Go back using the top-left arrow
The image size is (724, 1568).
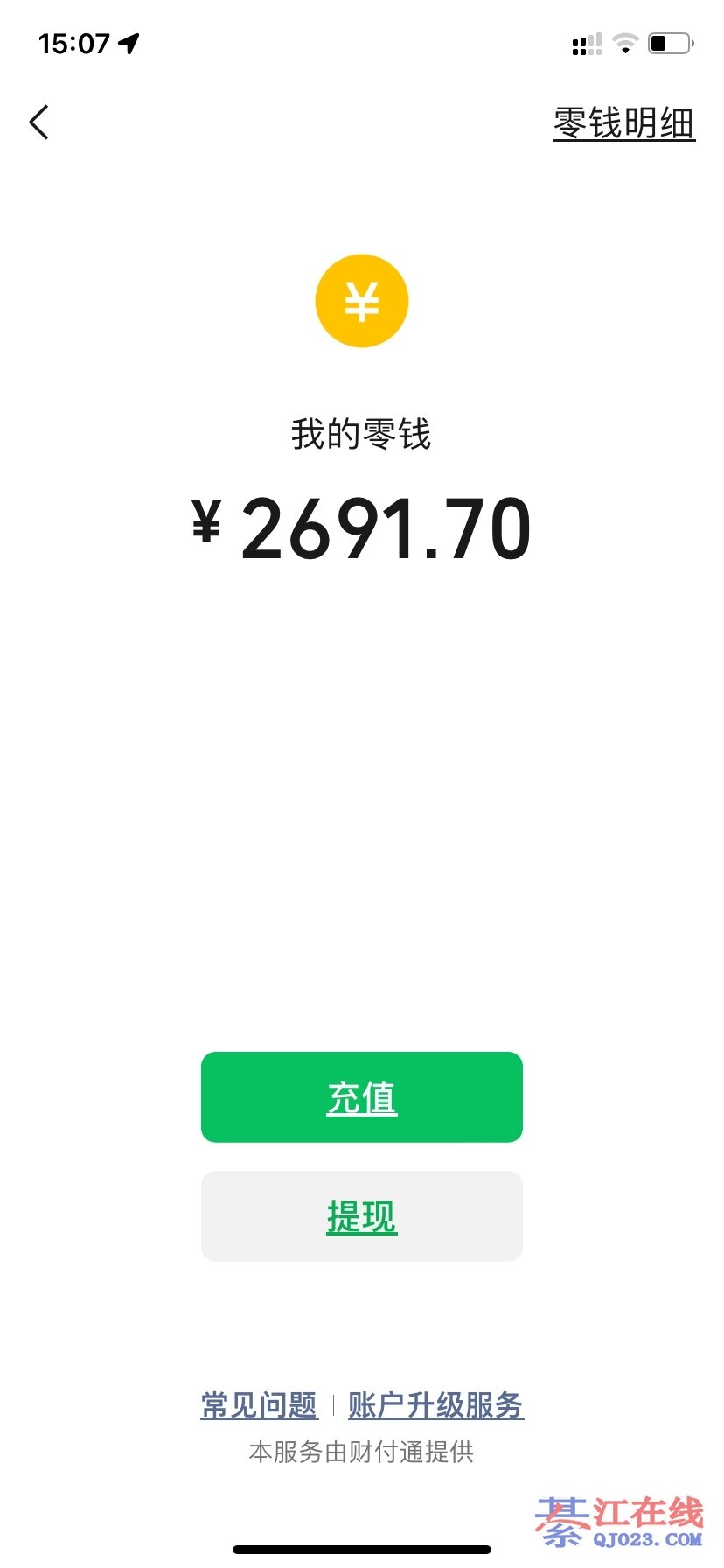pos(39,122)
